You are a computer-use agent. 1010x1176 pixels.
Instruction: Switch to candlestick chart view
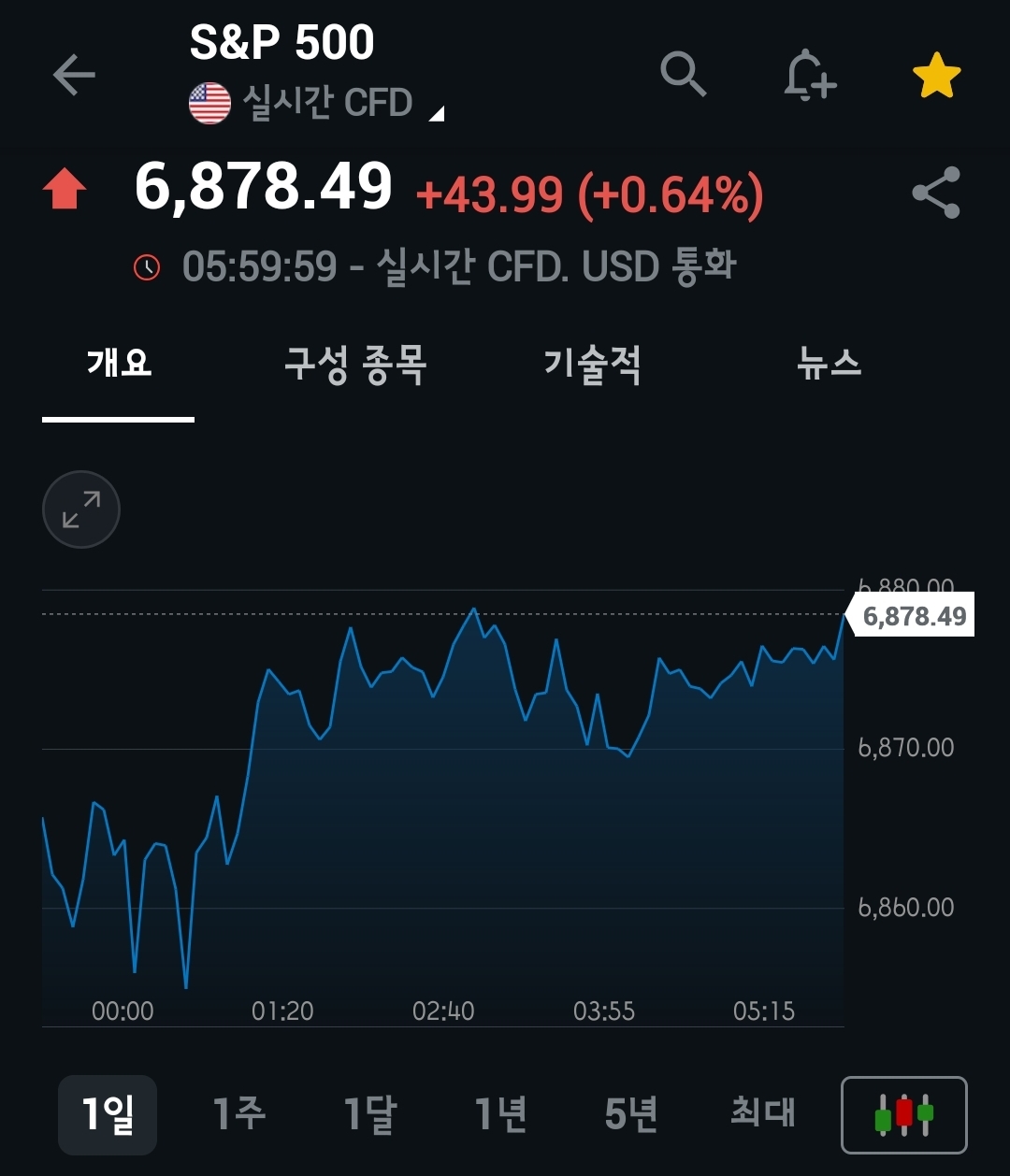pos(903,1114)
